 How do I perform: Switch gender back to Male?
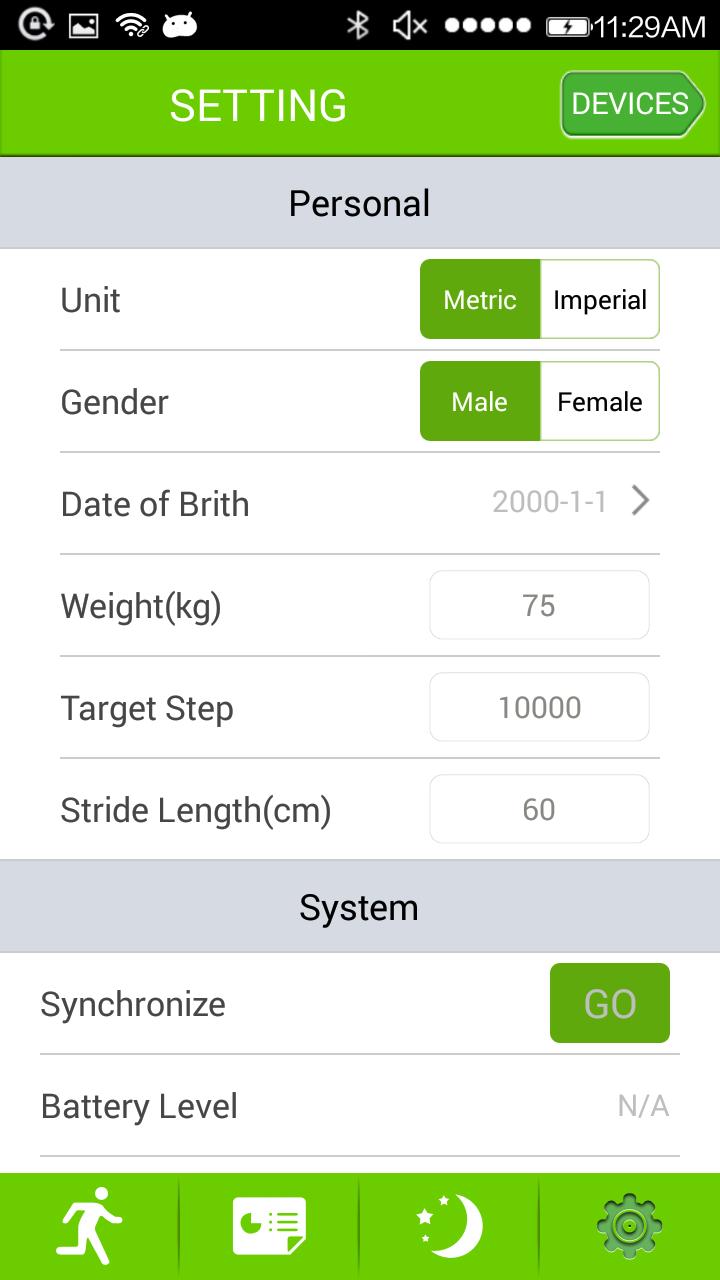479,401
